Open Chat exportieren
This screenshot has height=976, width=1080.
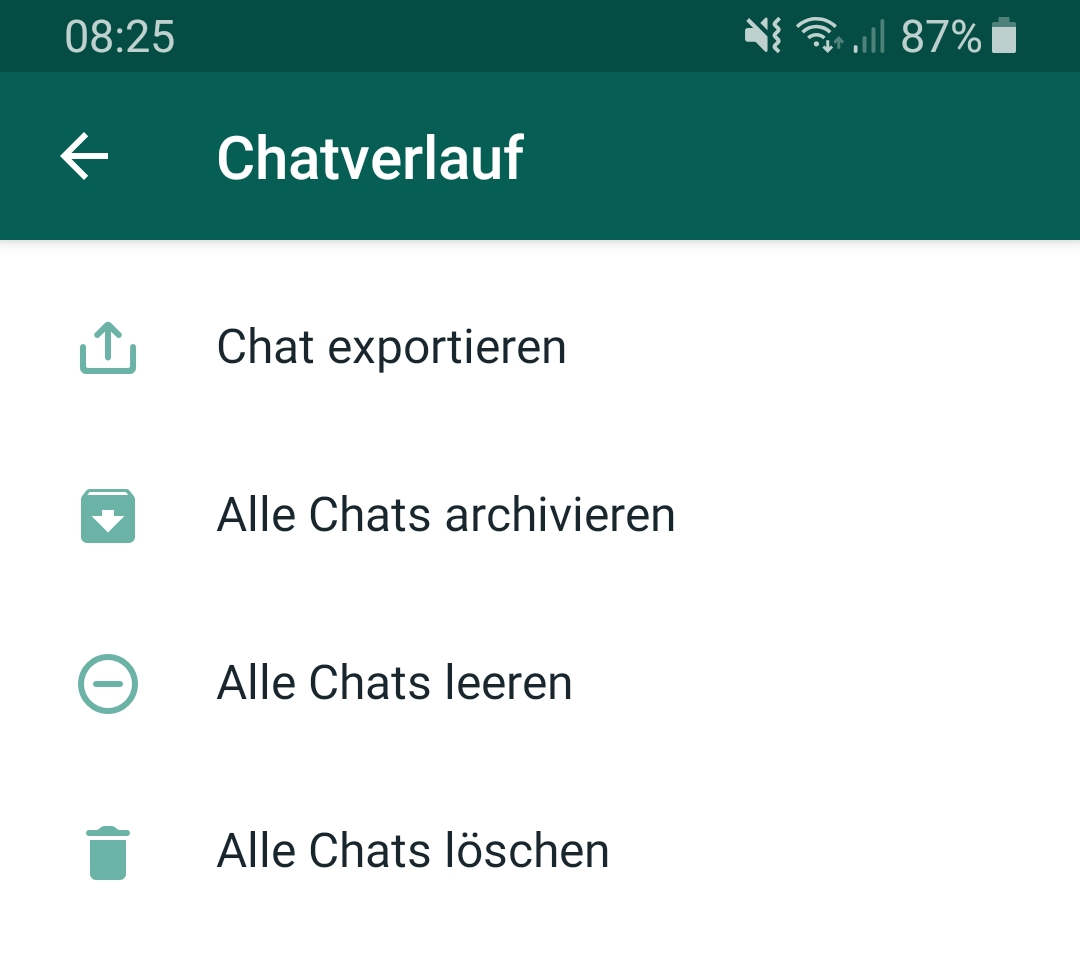click(391, 348)
